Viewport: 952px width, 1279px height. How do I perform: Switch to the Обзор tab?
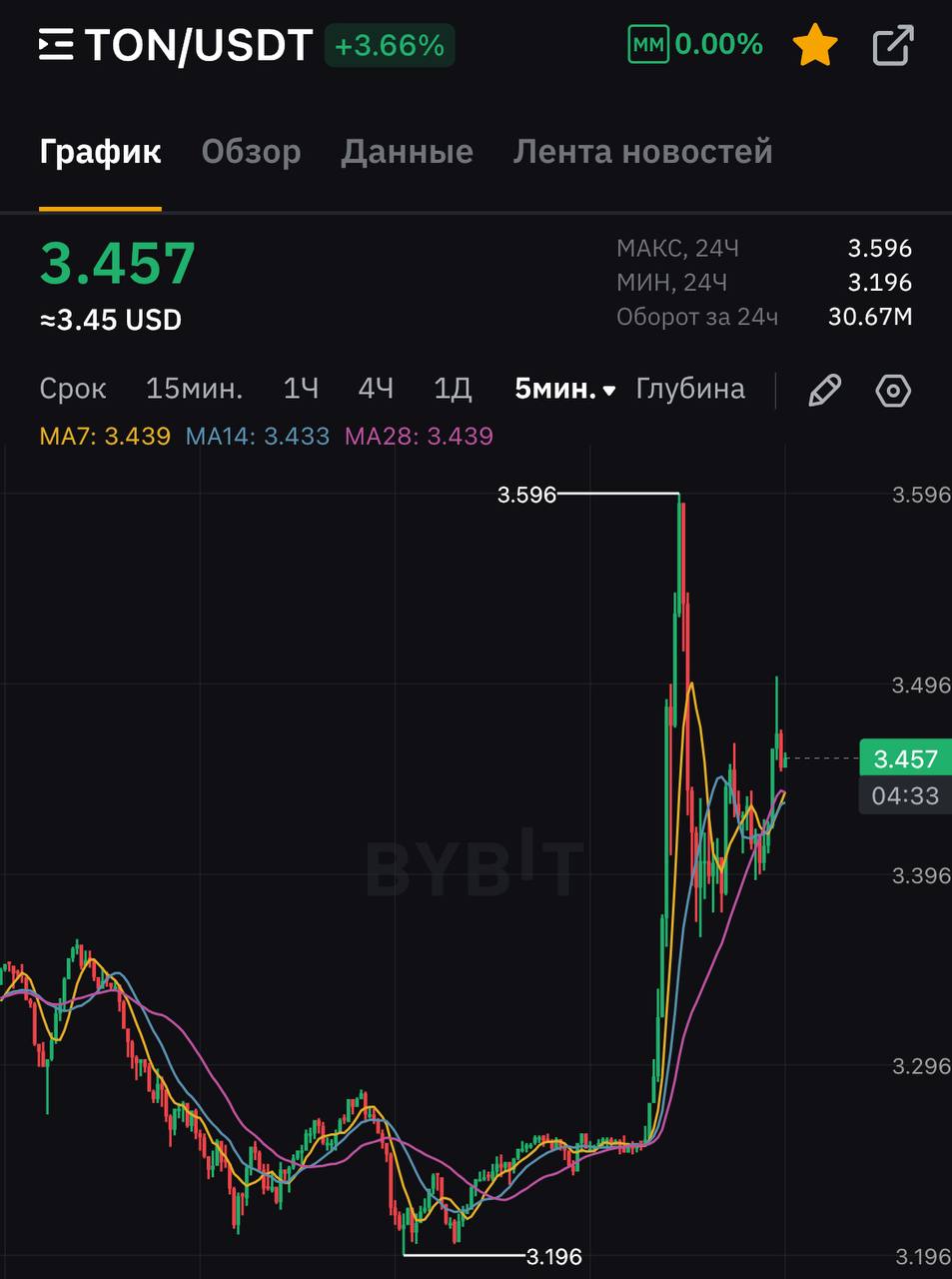[251, 152]
